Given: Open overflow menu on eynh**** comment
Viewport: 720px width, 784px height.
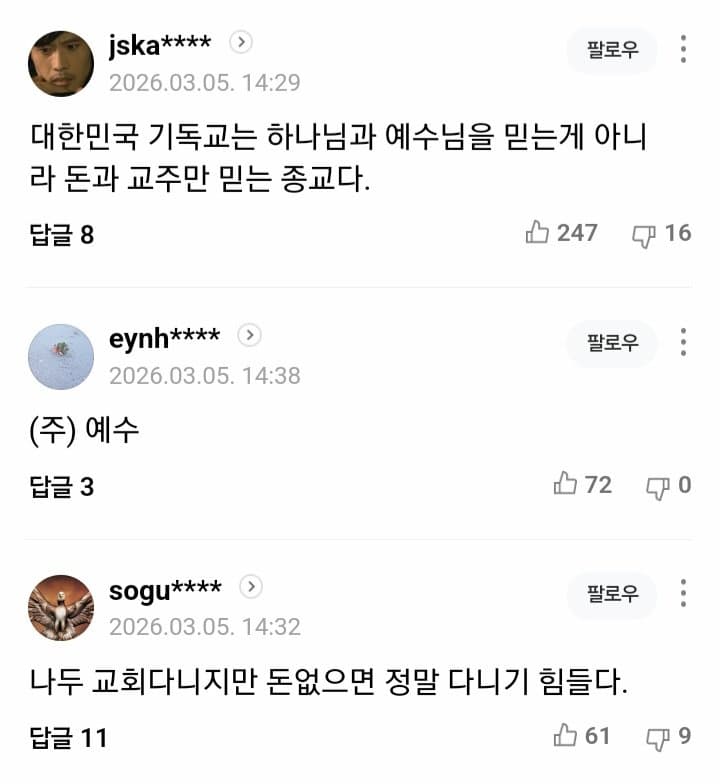Looking at the screenshot, I should 683,343.
